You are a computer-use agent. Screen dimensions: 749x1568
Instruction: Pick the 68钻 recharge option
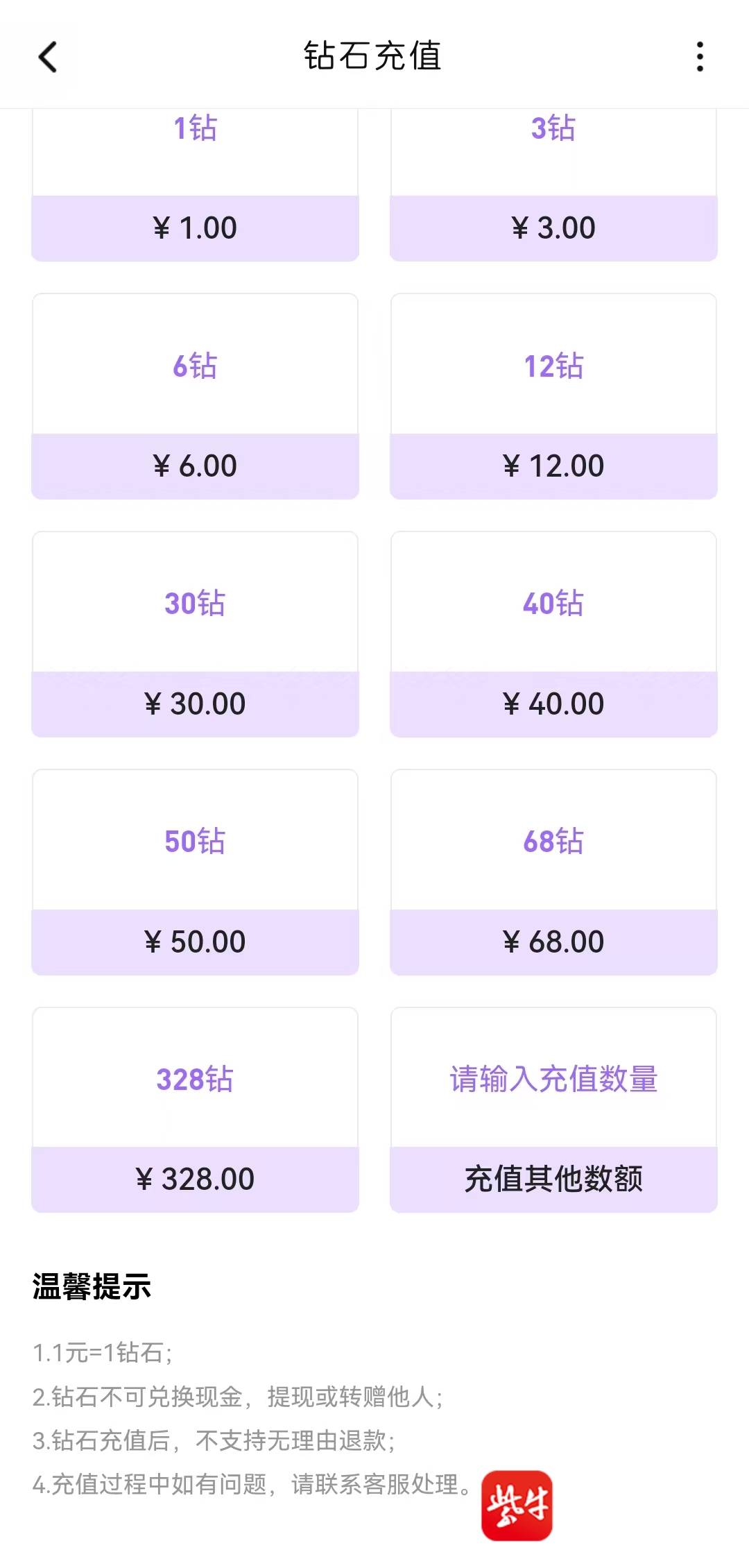click(x=553, y=871)
